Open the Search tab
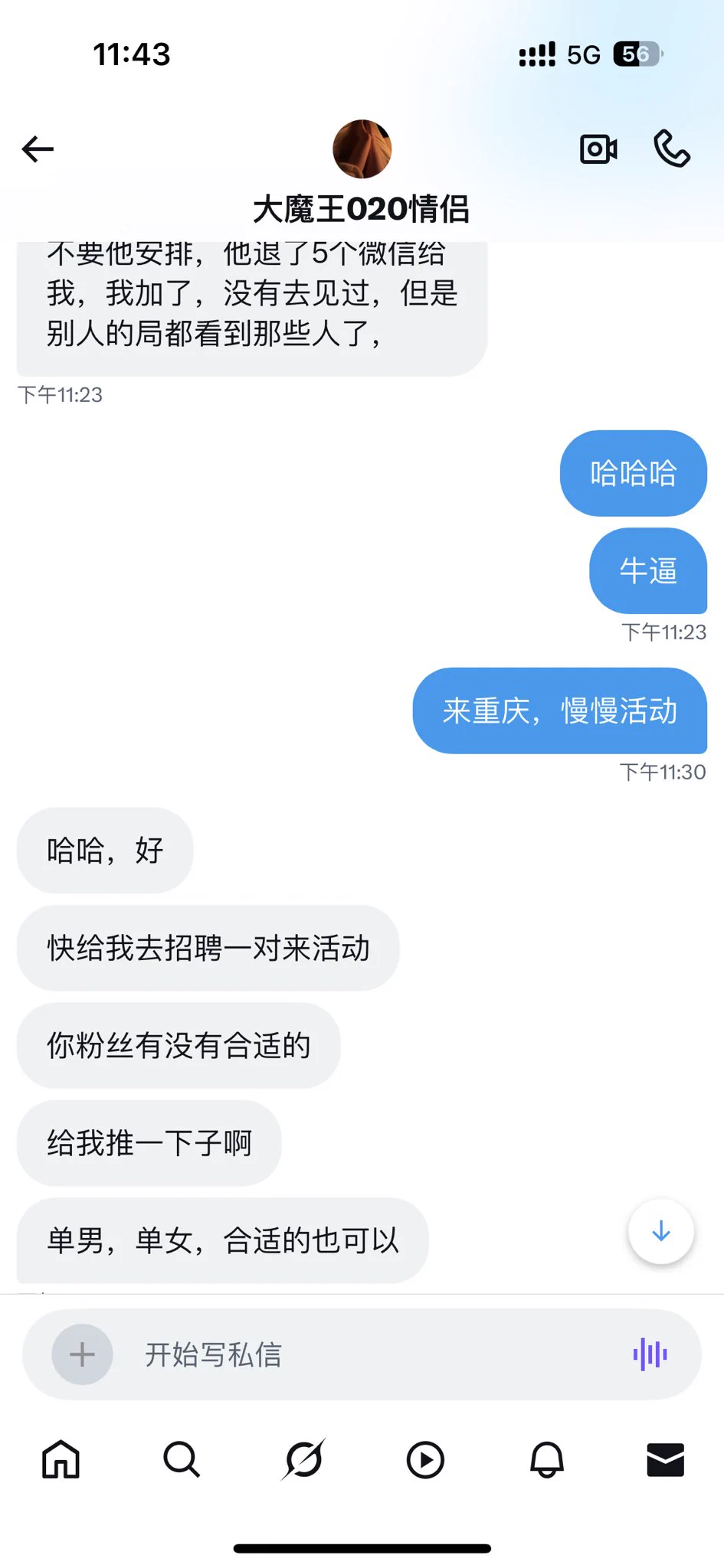Image resolution: width=724 pixels, height=1568 pixels. click(x=182, y=1459)
